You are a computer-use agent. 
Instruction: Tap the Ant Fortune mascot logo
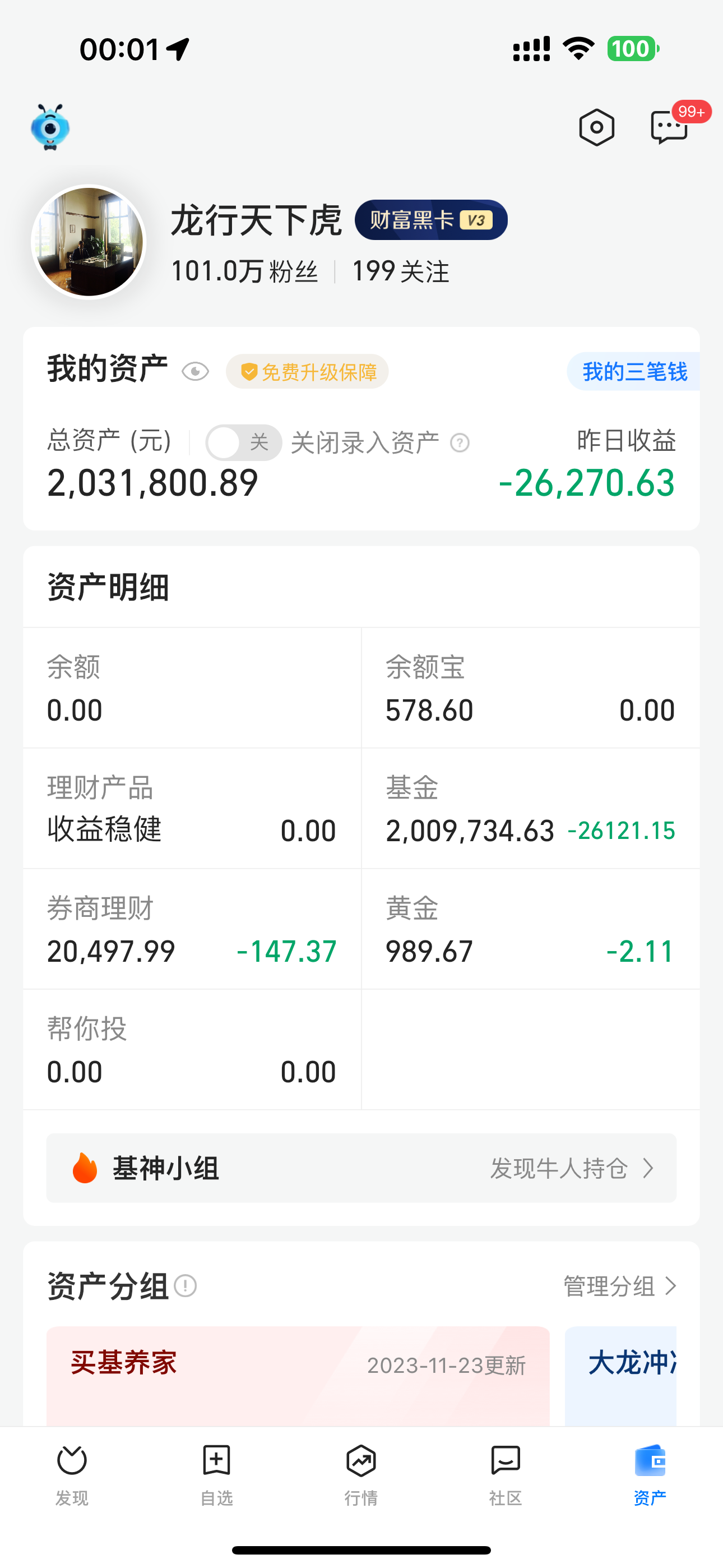point(51,128)
